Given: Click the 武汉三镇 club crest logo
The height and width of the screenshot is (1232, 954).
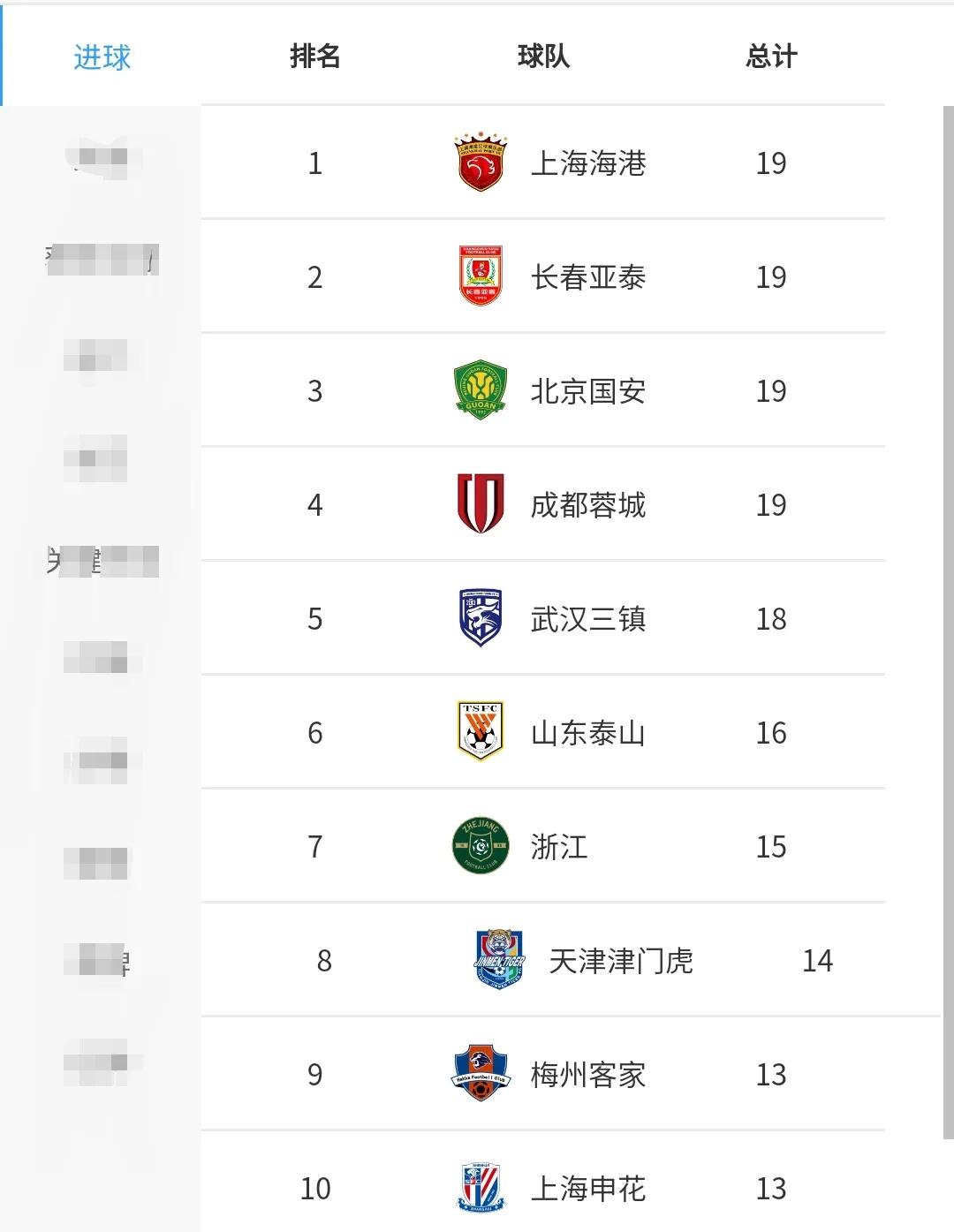Looking at the screenshot, I should click(x=480, y=618).
